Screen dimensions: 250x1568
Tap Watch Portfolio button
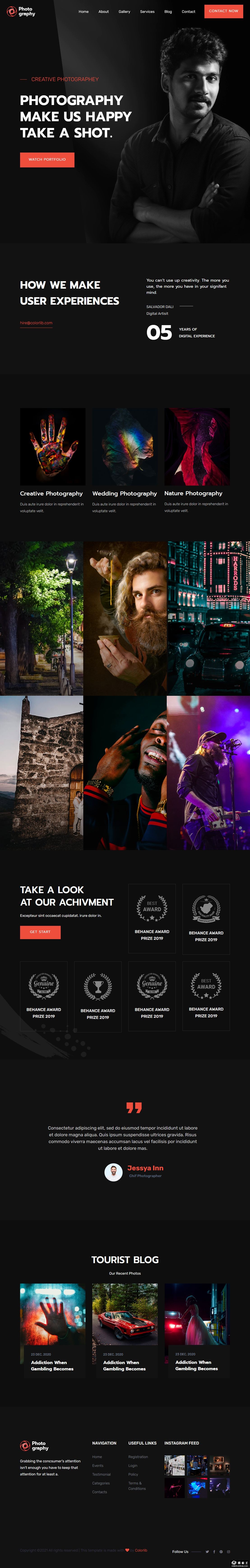[47, 160]
